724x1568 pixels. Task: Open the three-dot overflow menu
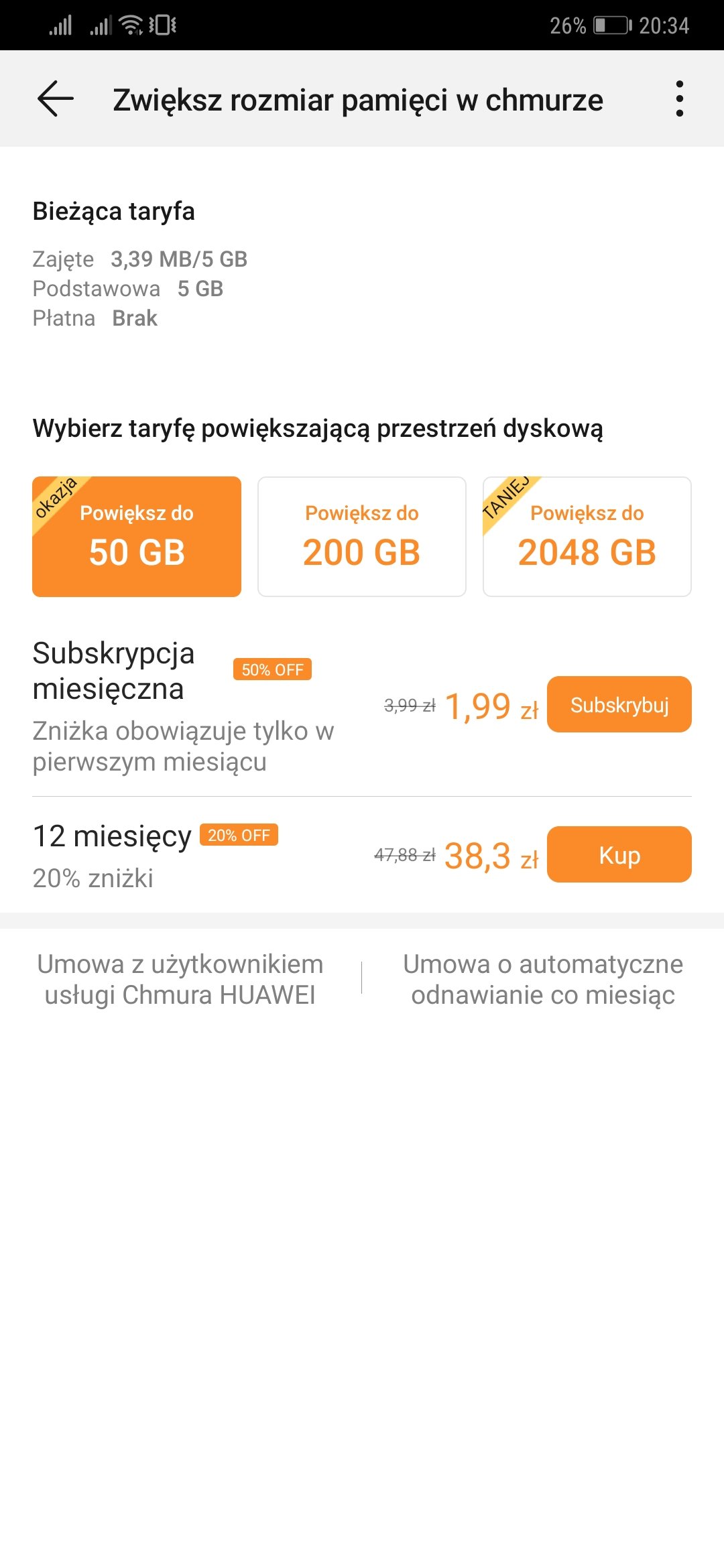point(679,99)
